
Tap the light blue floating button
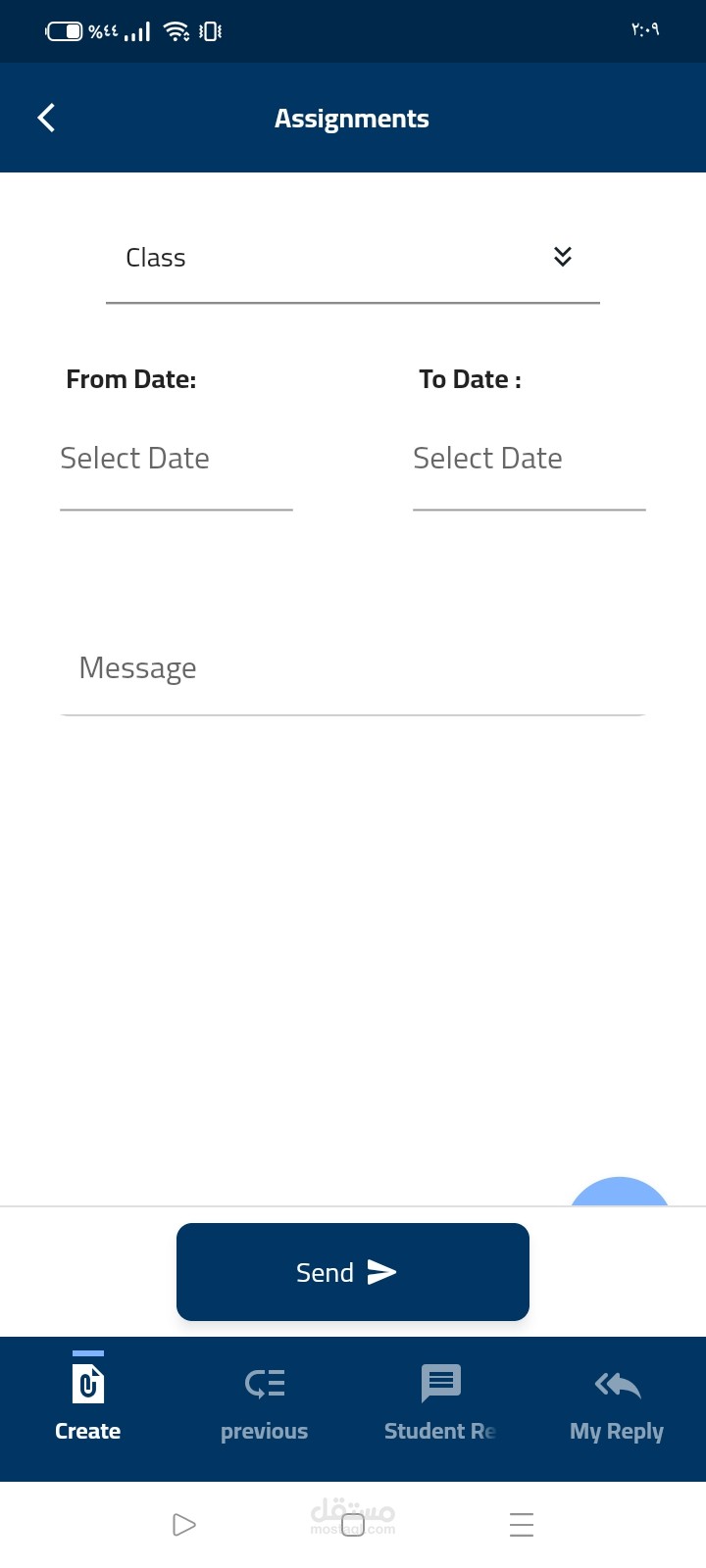click(x=620, y=1193)
